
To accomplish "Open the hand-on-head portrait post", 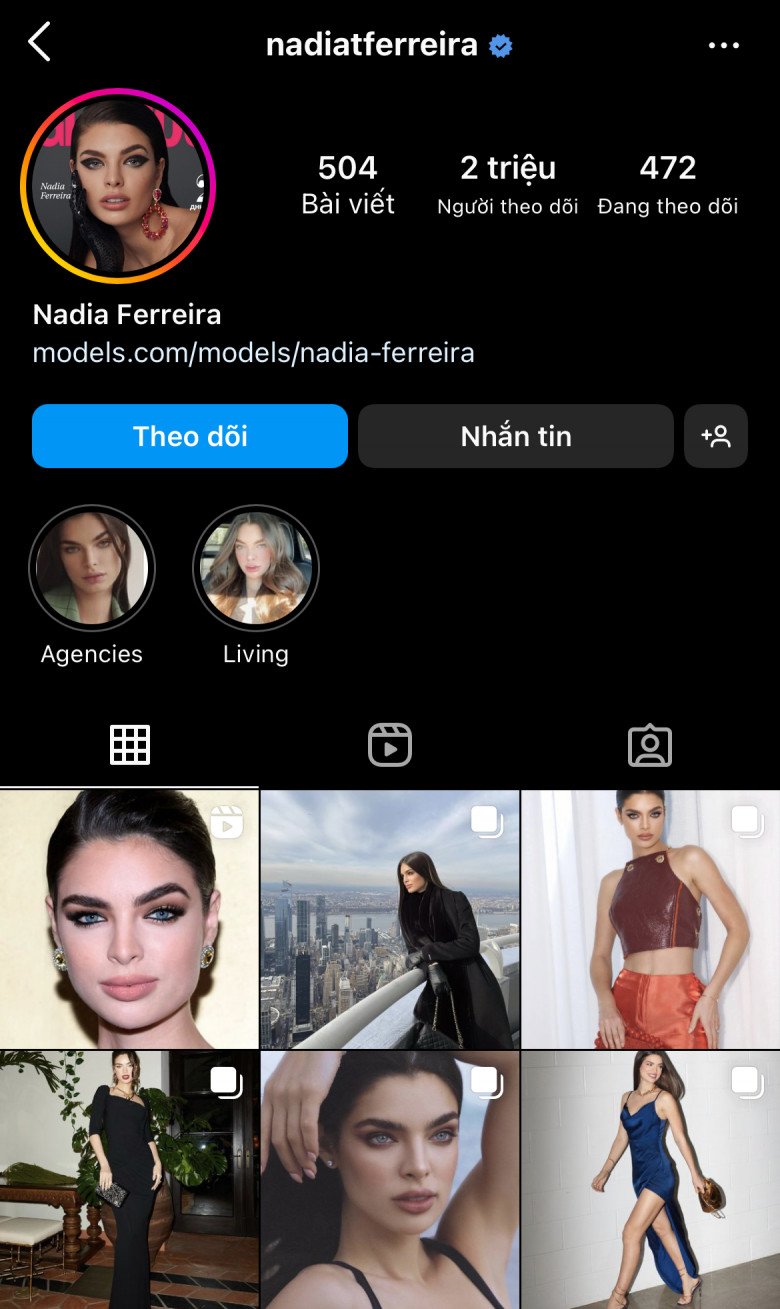I will [x=390, y=1180].
